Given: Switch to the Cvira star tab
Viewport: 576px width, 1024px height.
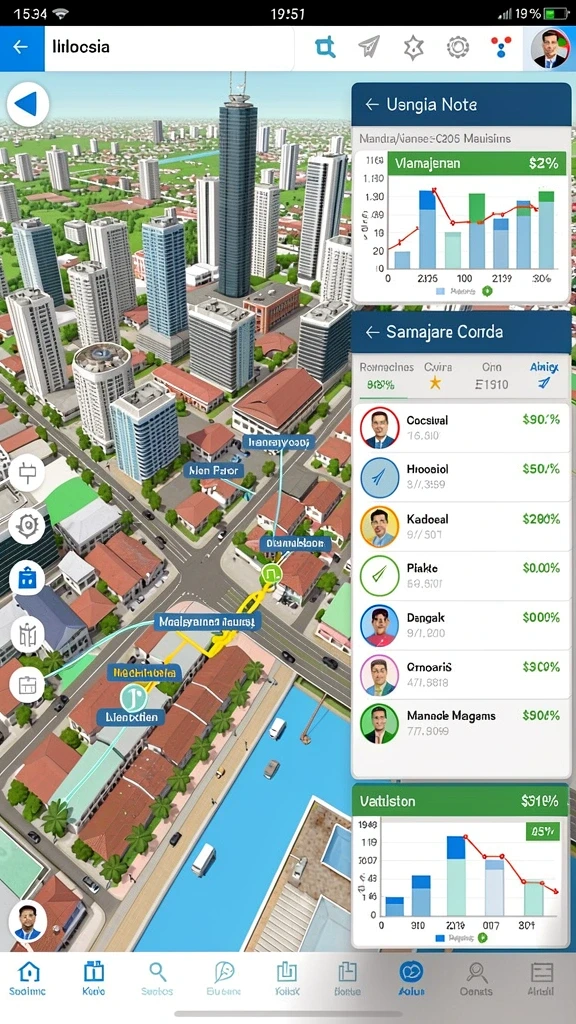Looking at the screenshot, I should (x=436, y=376).
